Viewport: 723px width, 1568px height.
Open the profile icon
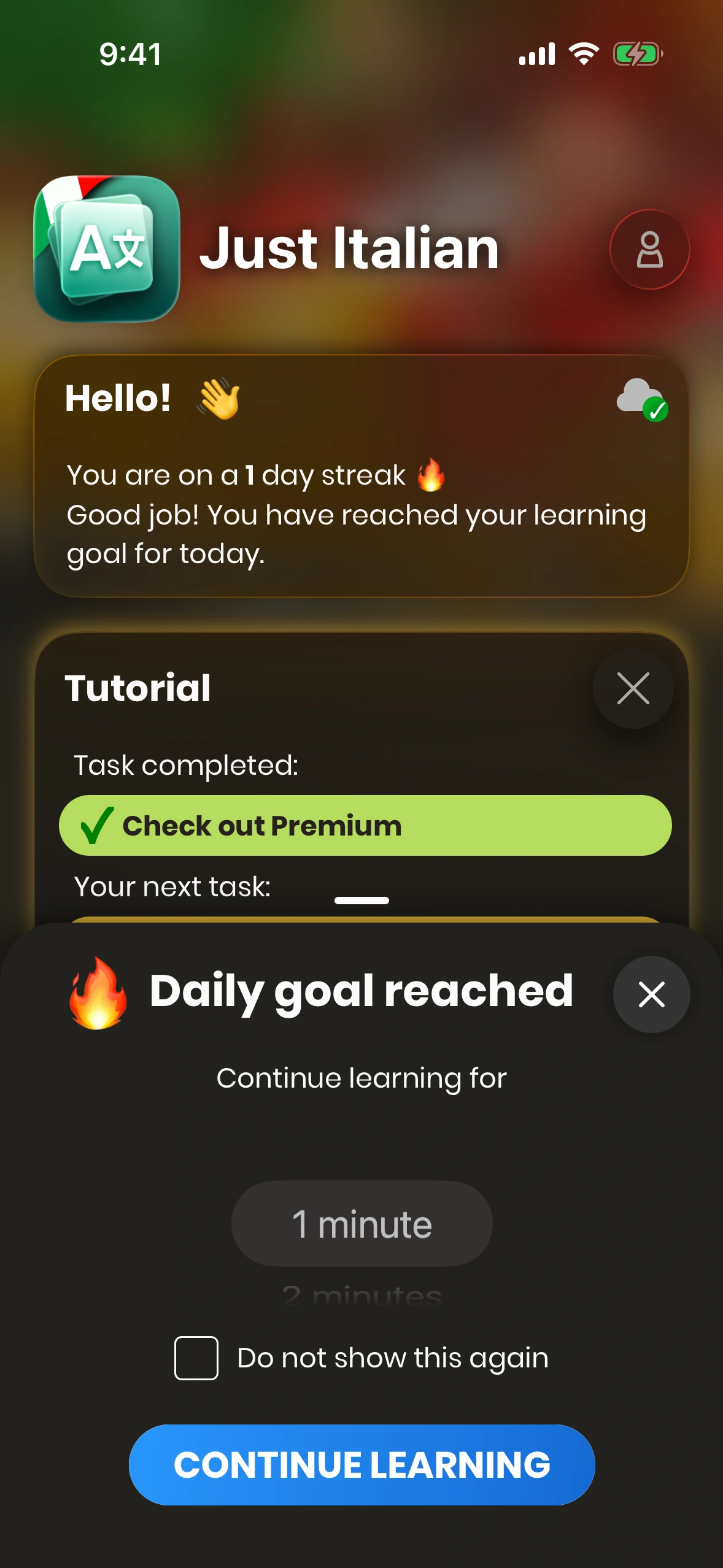[x=649, y=249]
